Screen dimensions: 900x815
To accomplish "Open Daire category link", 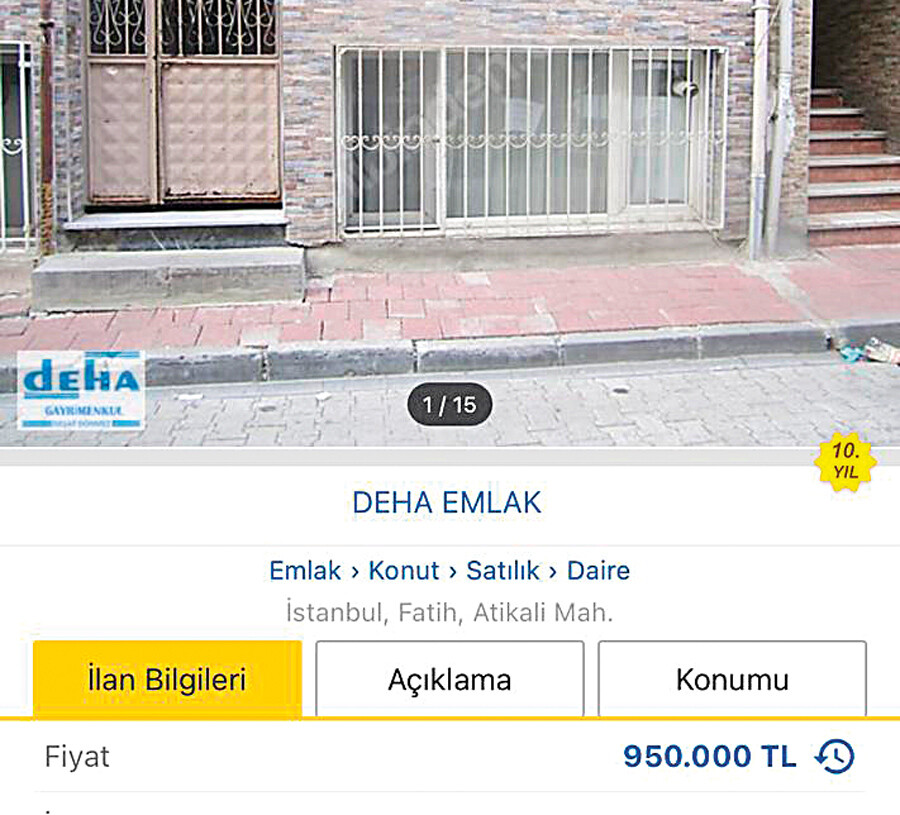I will [598, 571].
